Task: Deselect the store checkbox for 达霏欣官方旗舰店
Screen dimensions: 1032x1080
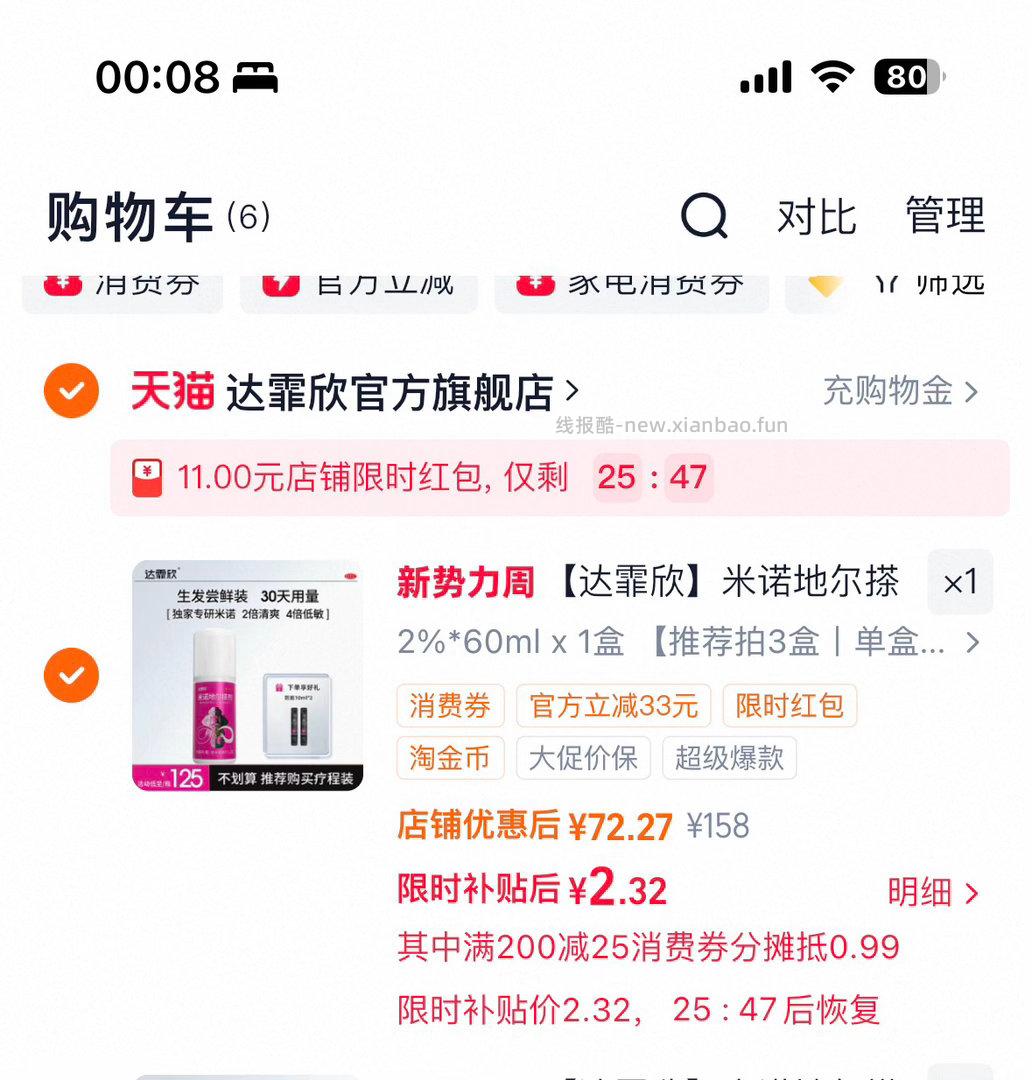Action: tap(70, 391)
